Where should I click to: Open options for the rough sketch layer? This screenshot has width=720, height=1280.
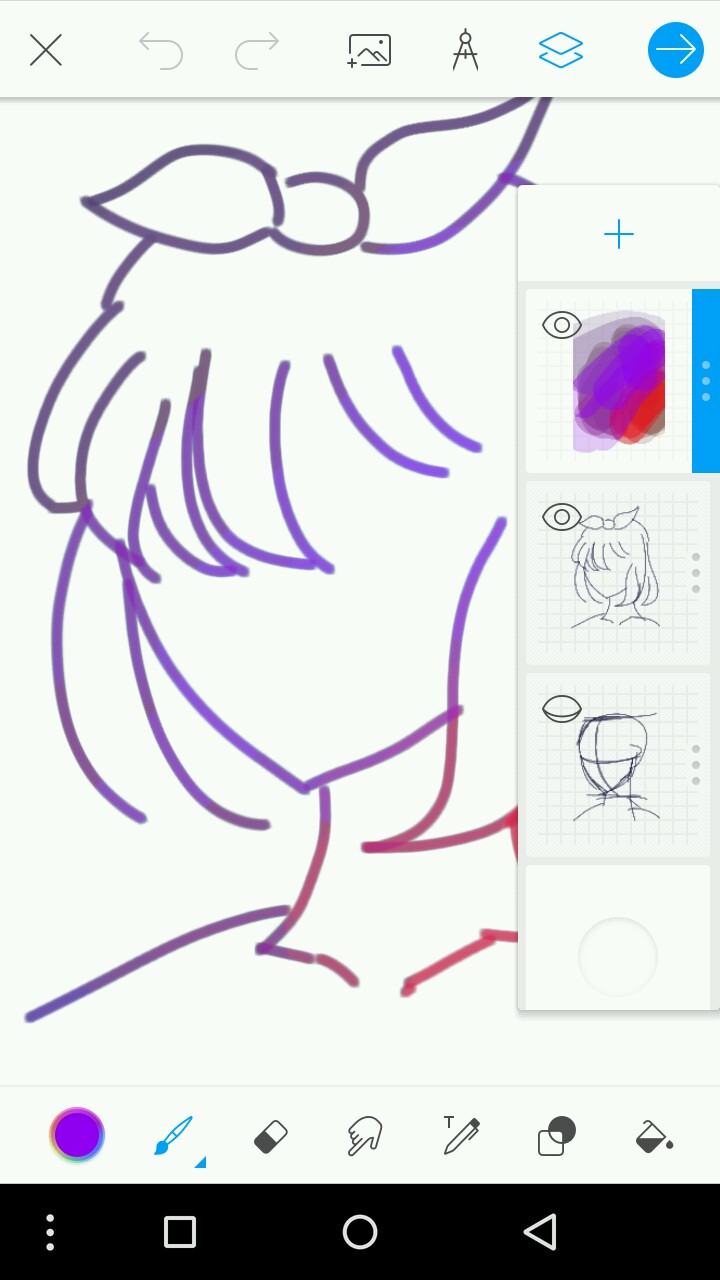[696, 765]
